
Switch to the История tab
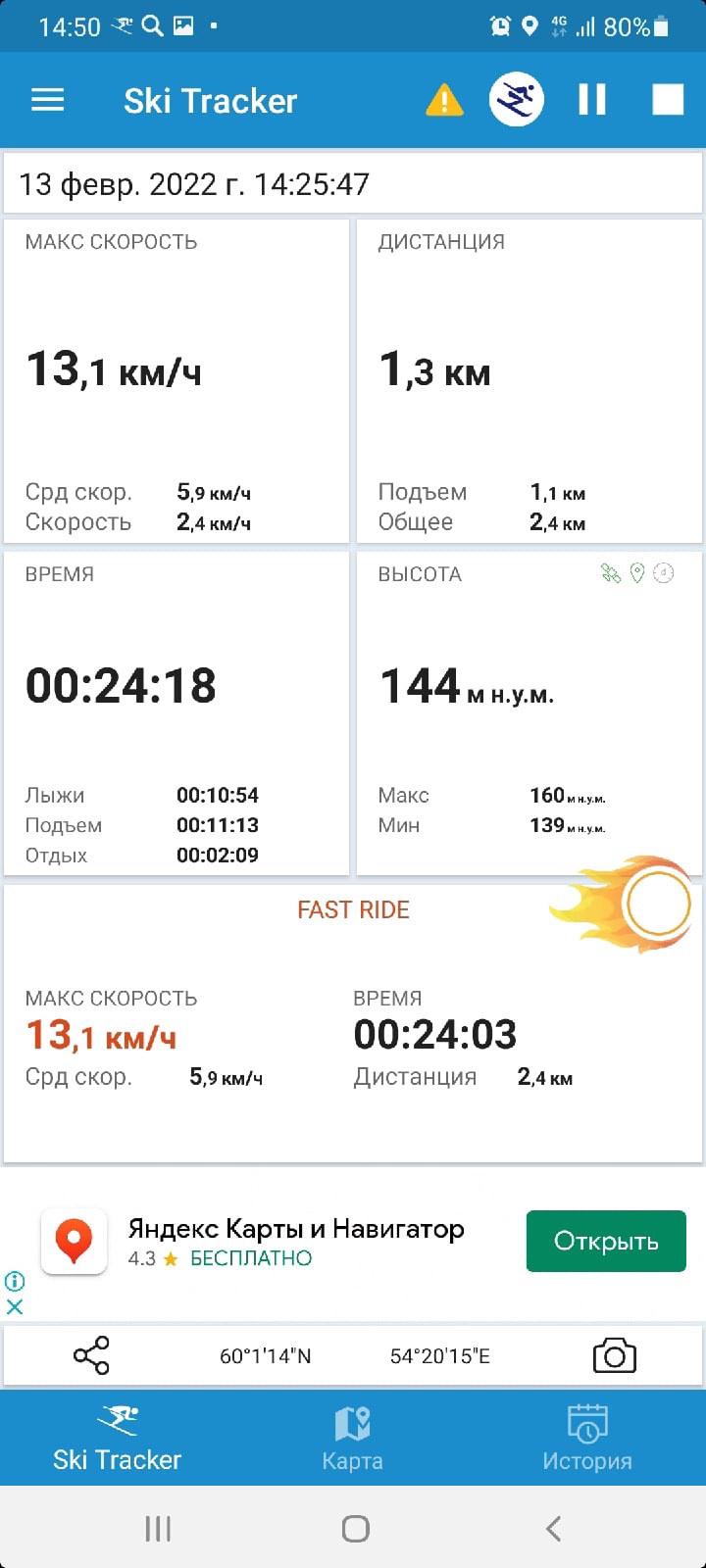587,1439
